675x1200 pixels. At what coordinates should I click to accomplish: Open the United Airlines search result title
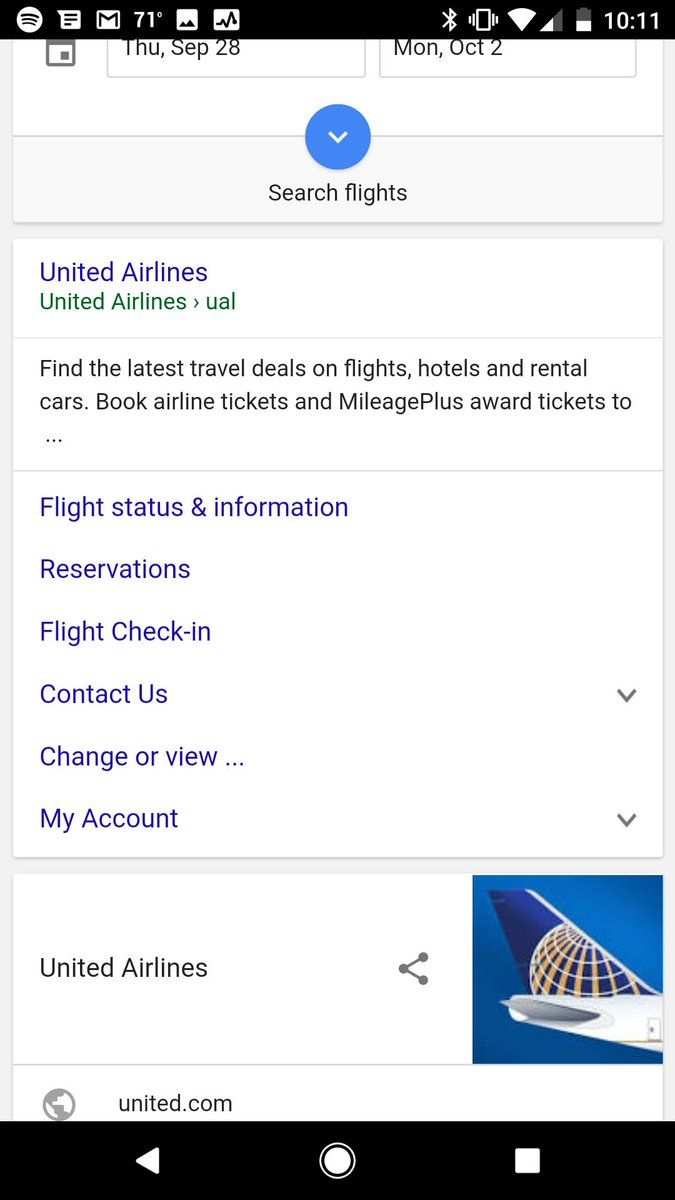tap(124, 272)
